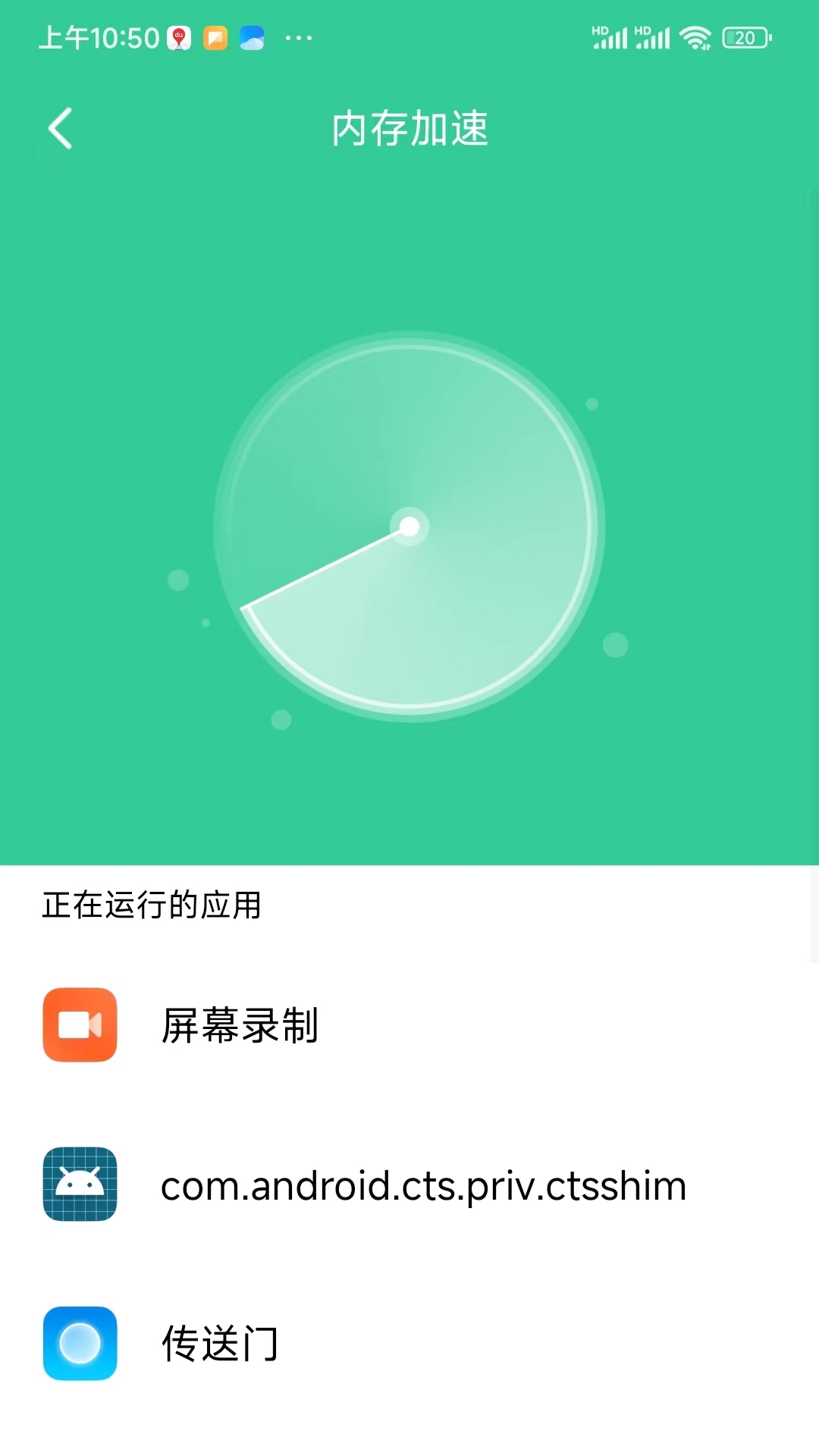Open the blue 传送门 app icon
The width and height of the screenshot is (819, 1456).
[80, 1342]
